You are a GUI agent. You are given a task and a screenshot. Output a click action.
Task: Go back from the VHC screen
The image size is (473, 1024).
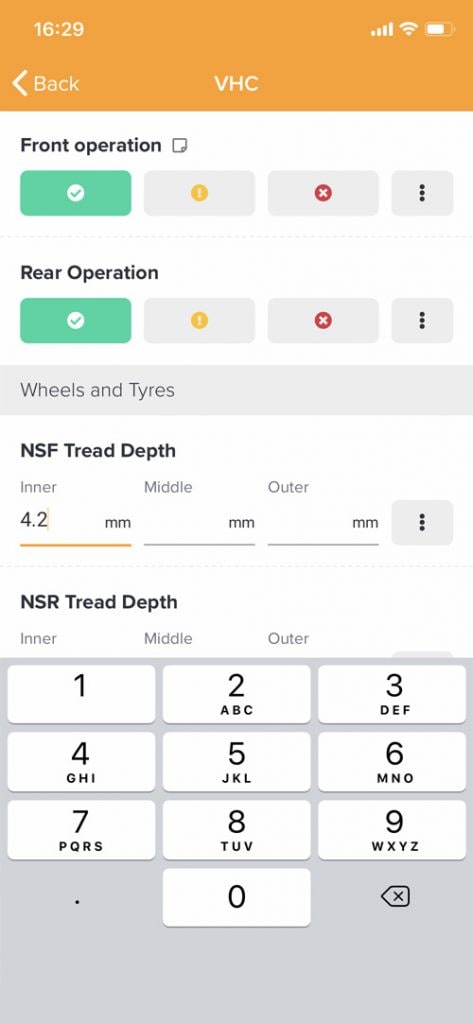(x=45, y=84)
